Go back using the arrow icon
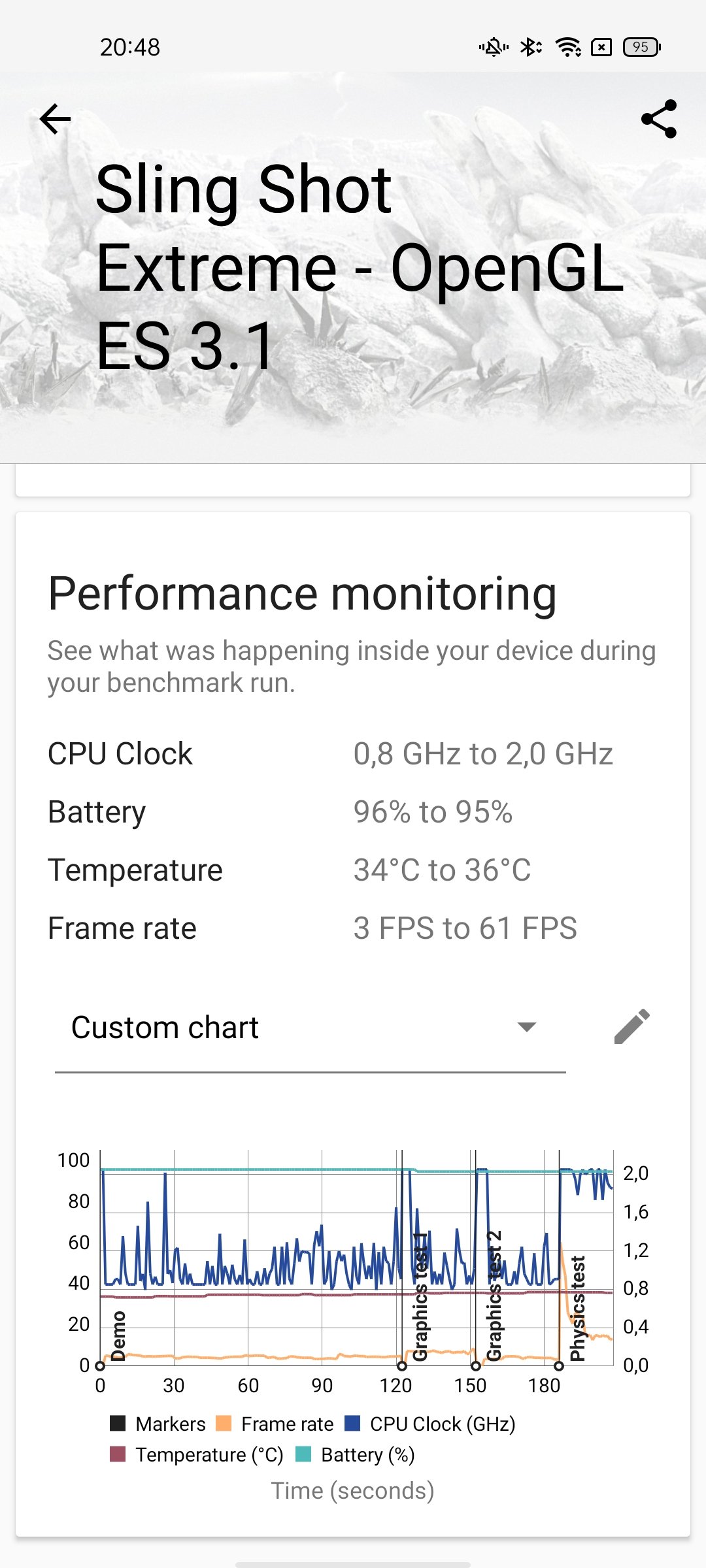The width and height of the screenshot is (706, 1568). point(55,119)
